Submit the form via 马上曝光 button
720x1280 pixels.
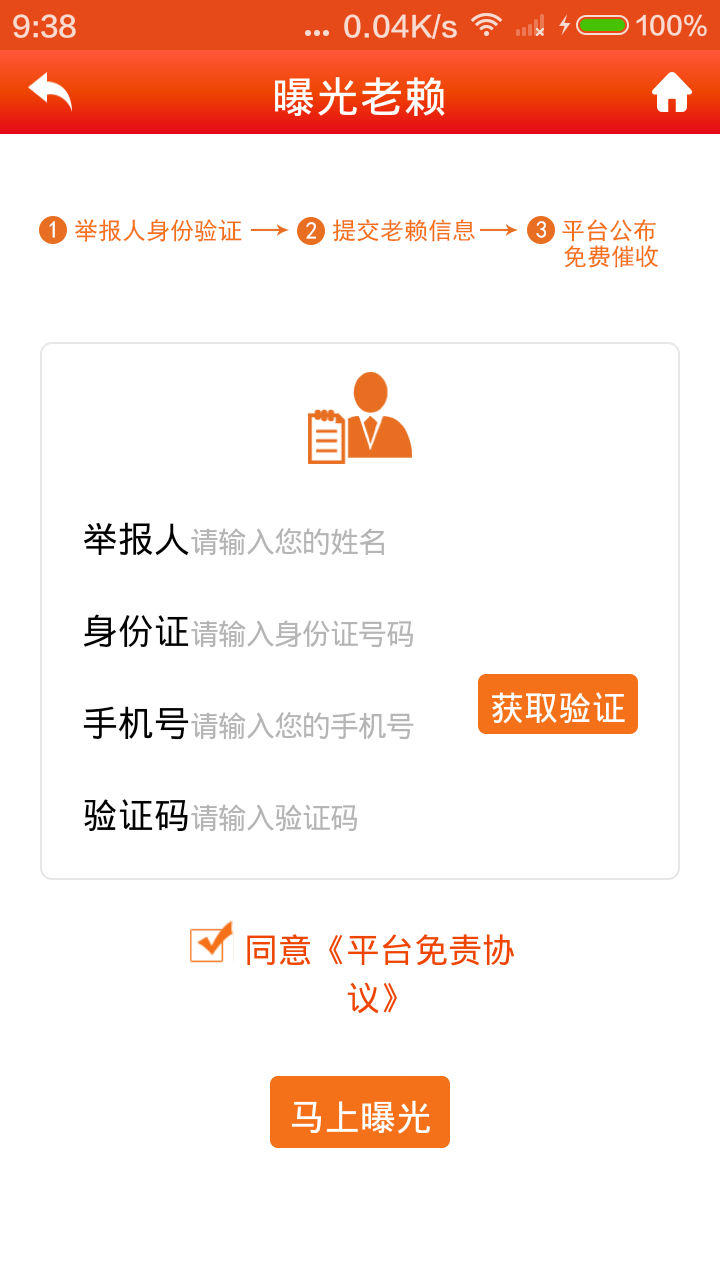point(360,1111)
